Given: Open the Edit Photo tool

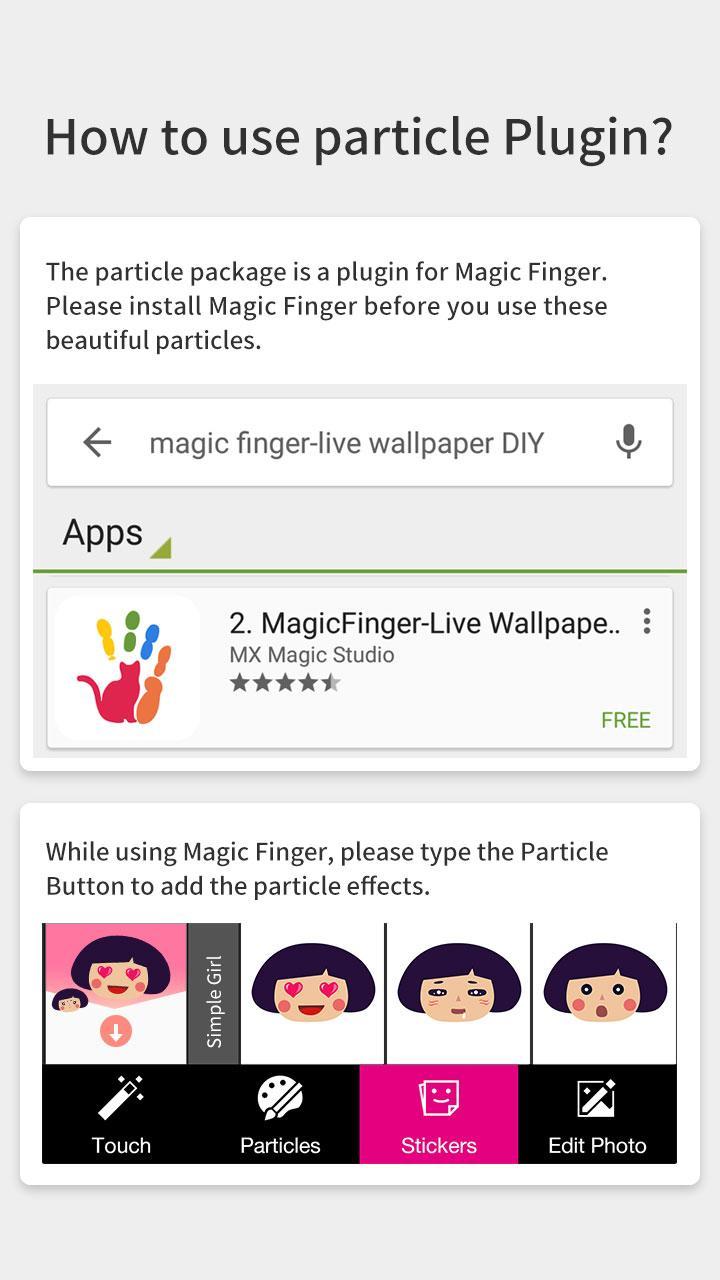Looking at the screenshot, I should (x=598, y=1113).
